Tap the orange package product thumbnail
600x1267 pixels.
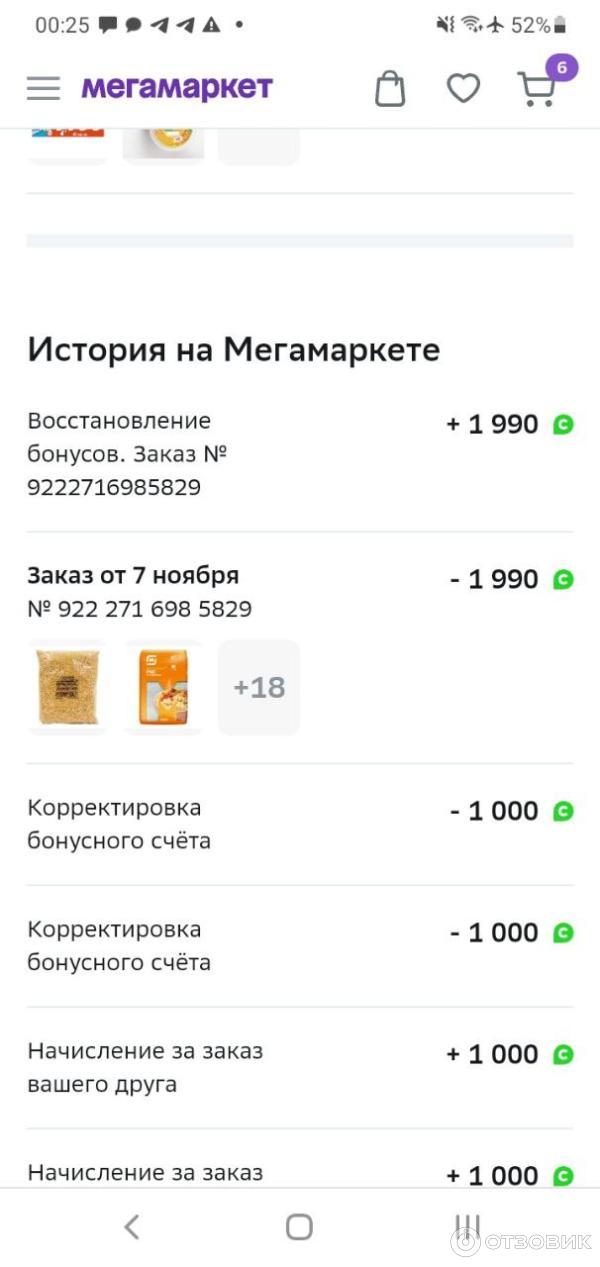[163, 687]
